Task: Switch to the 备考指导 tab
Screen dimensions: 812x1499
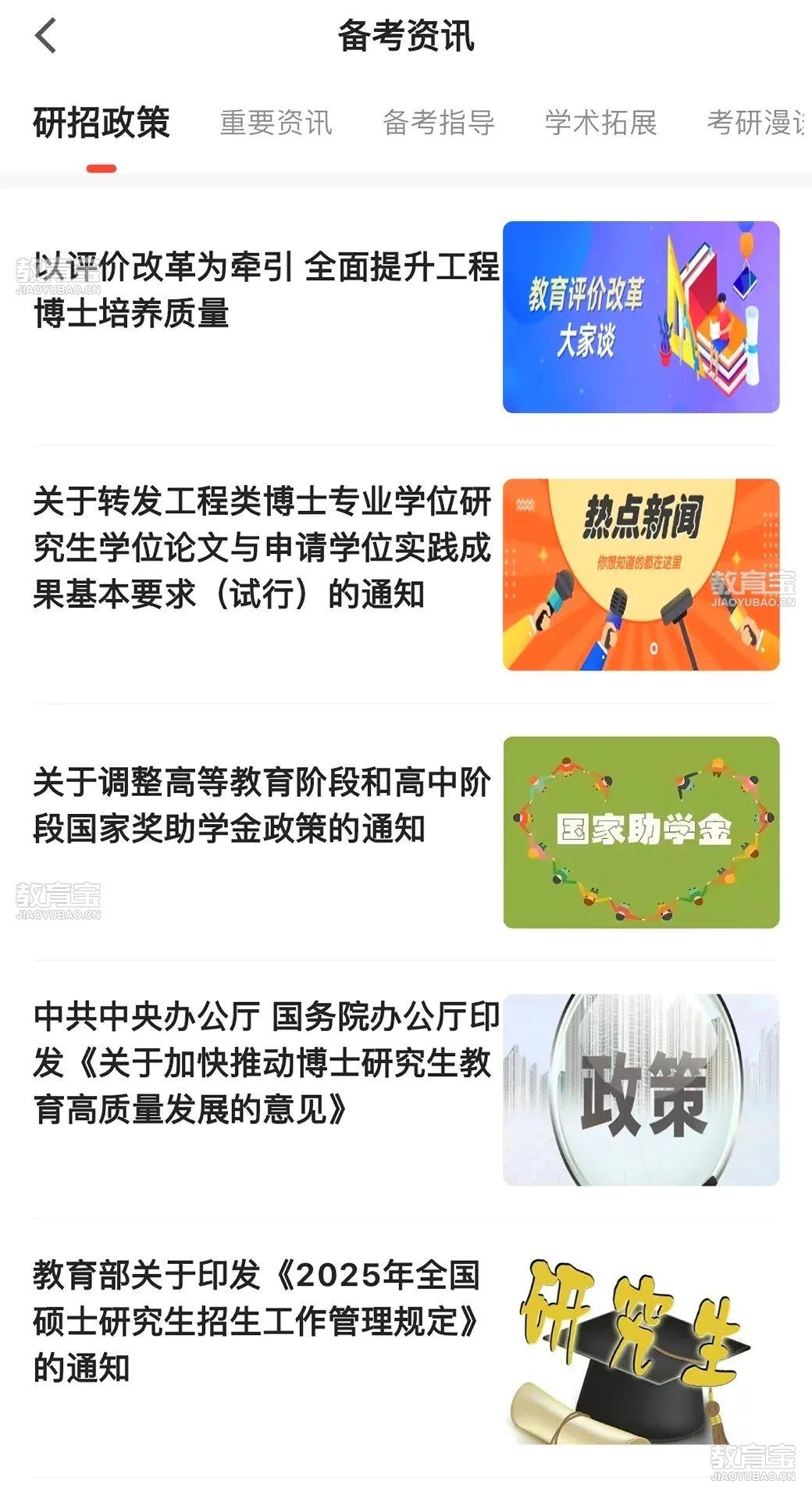Action: coord(438,123)
